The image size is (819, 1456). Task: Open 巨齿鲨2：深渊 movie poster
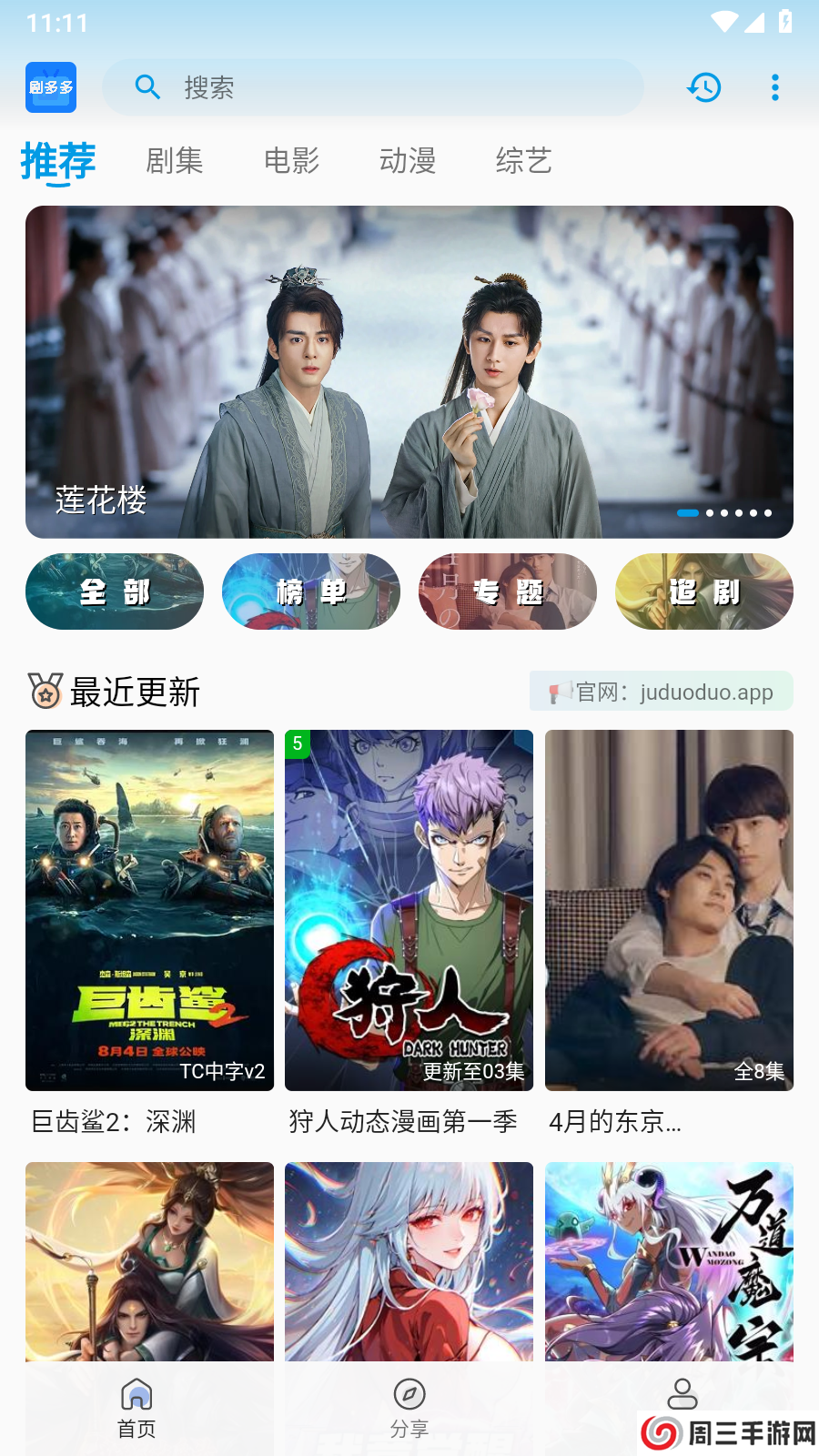[x=149, y=910]
